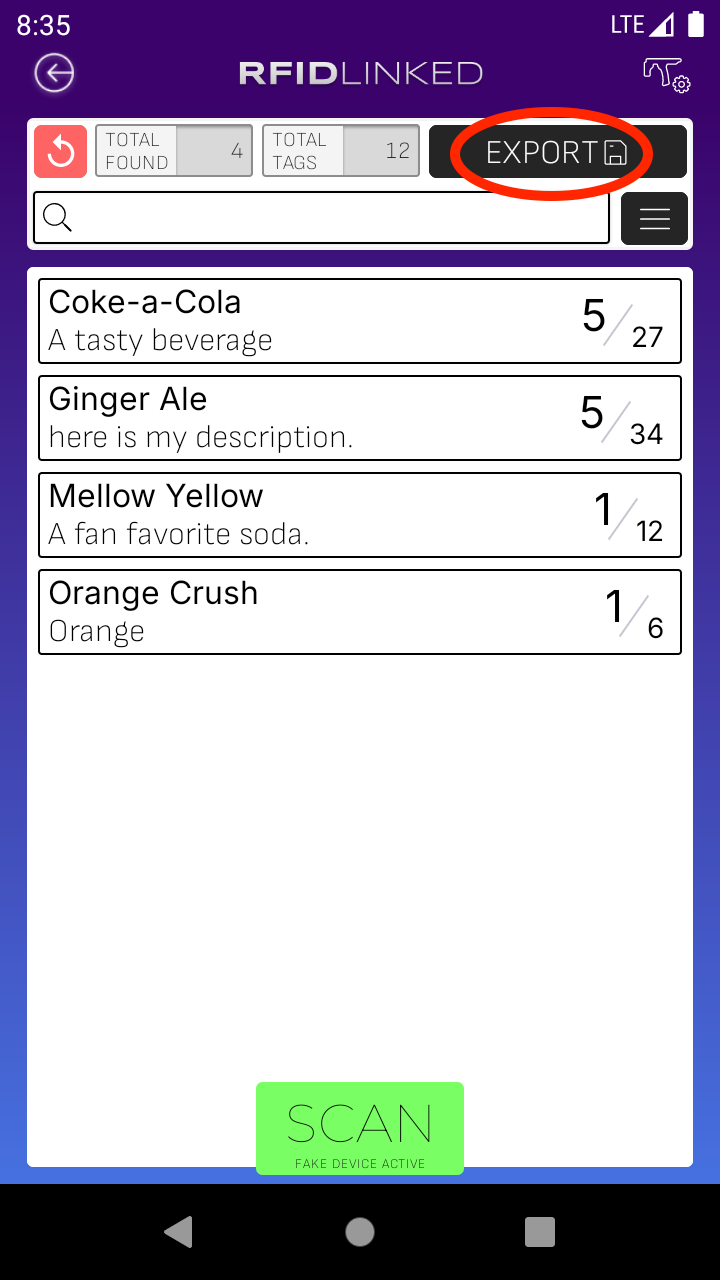Focus the search field

tap(322, 218)
